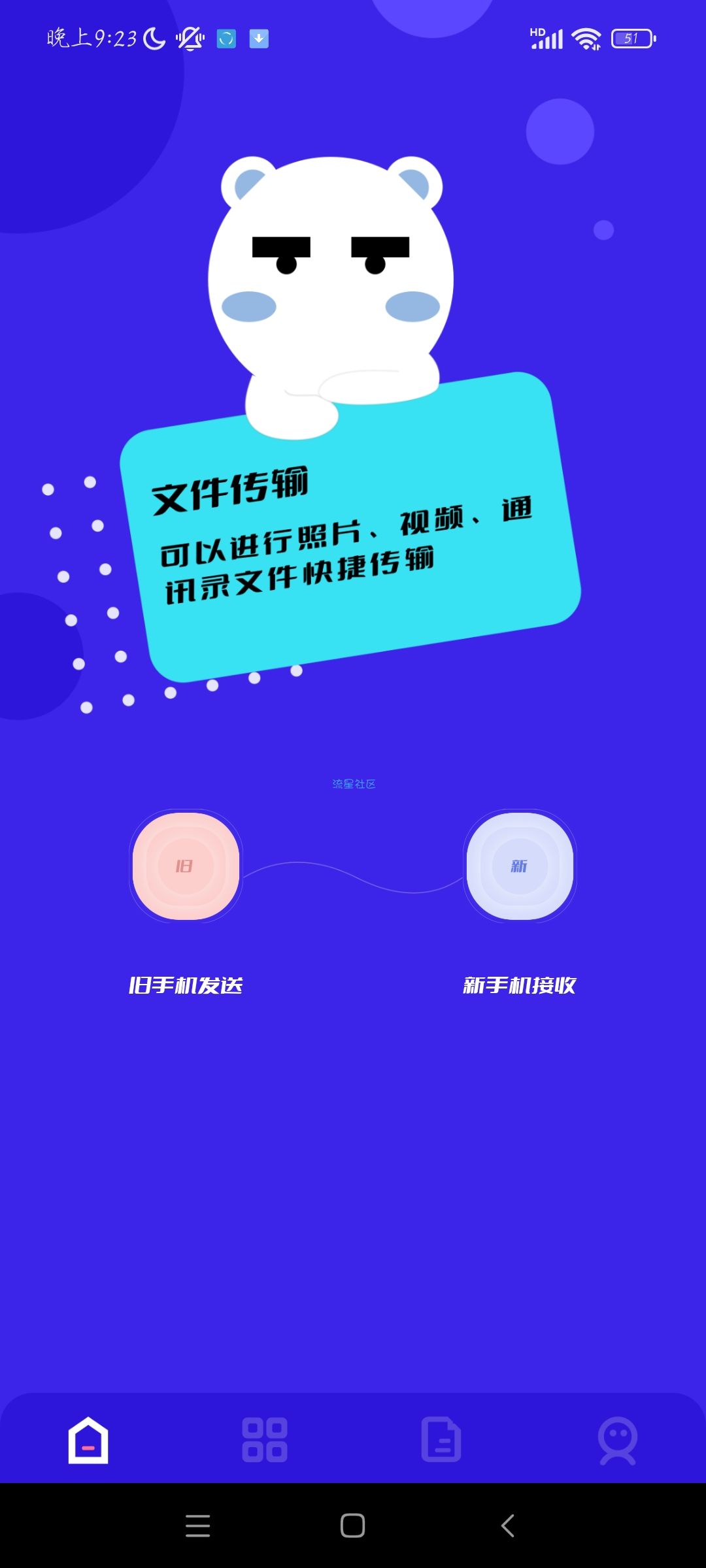The image size is (706, 1568).
Task: Switch to the grid apps tab
Action: point(265,1440)
